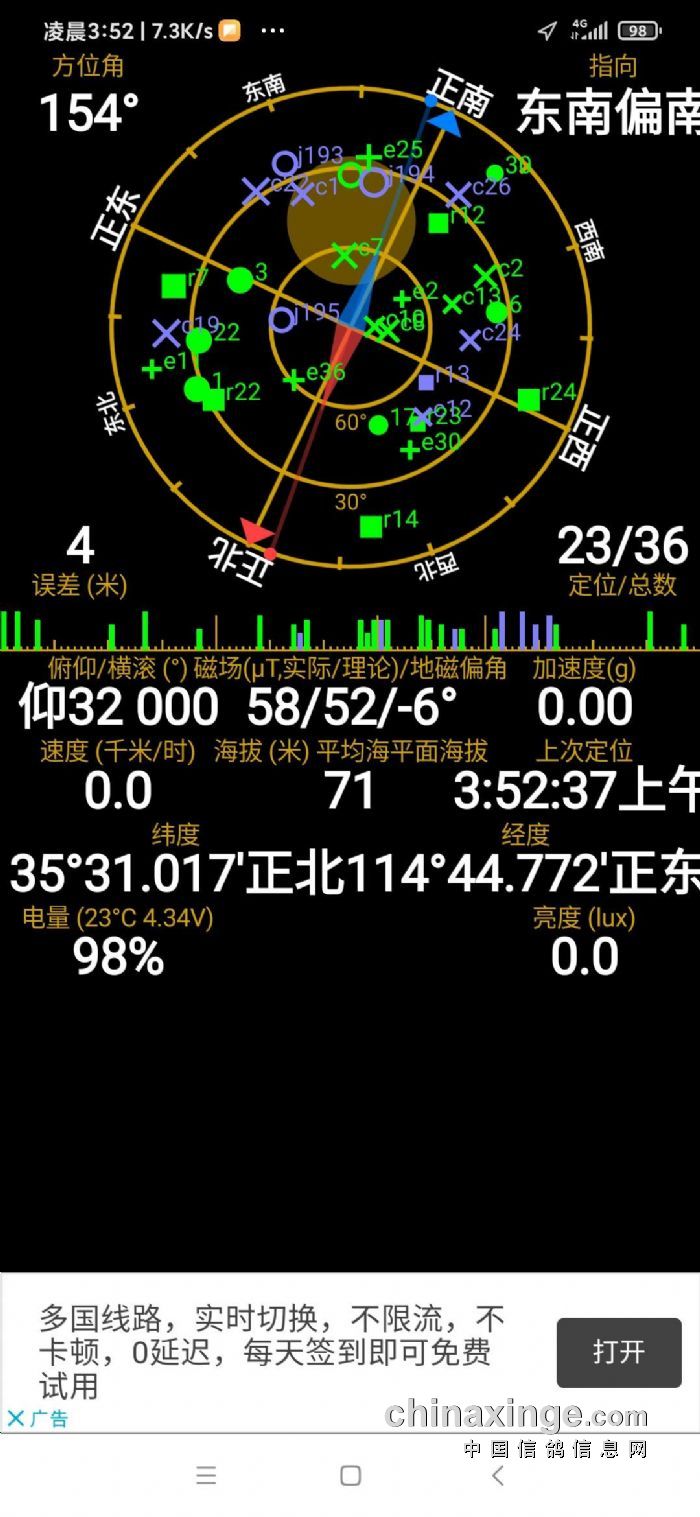Open the VPN ad text banner
The width and height of the screenshot is (700, 1517).
coord(272,1351)
